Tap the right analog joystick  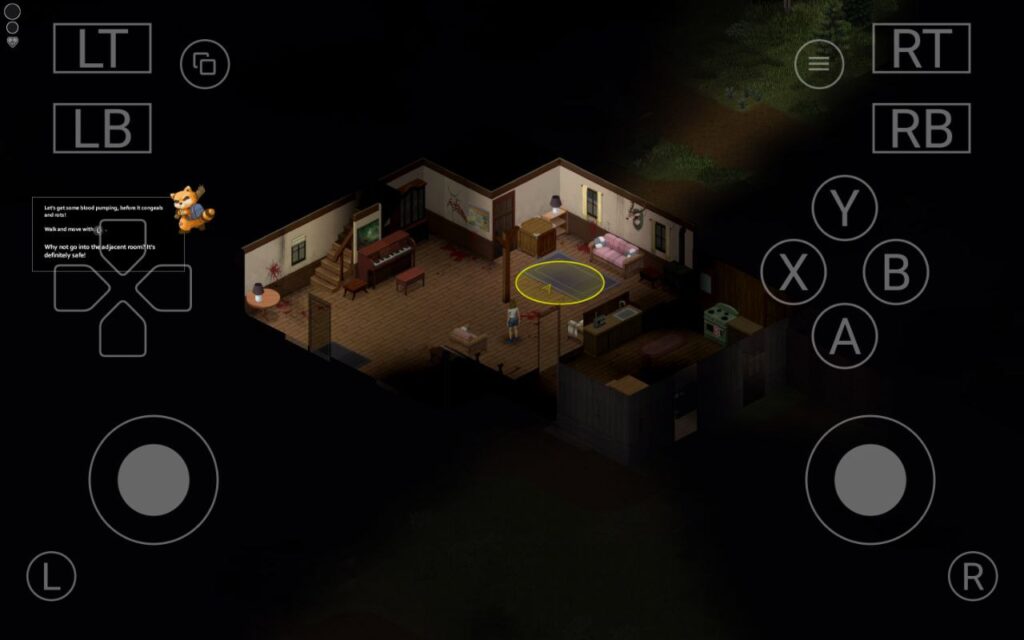click(x=870, y=480)
